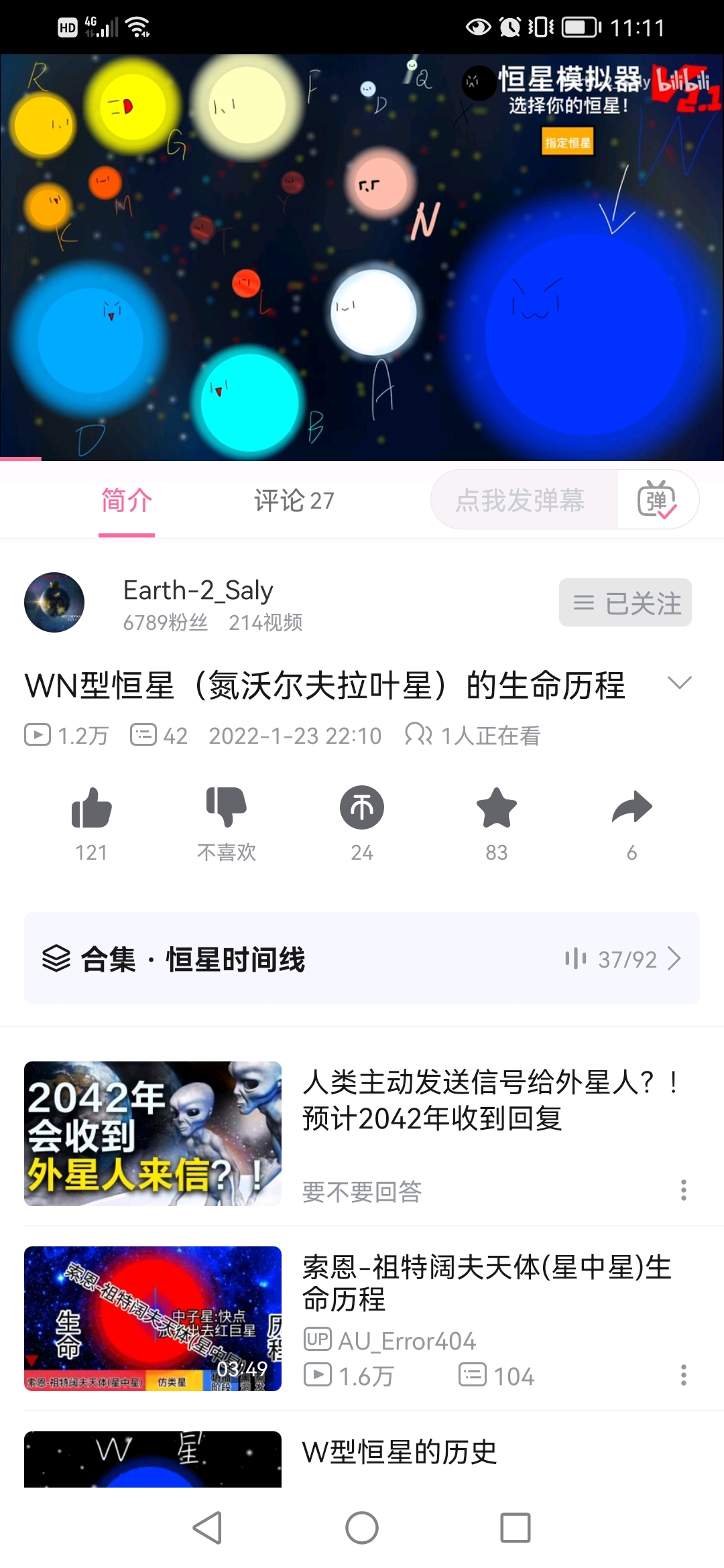Viewport: 724px width, 1568px height.
Task: Open the W型恒星的历史 video
Action: tap(400, 1452)
